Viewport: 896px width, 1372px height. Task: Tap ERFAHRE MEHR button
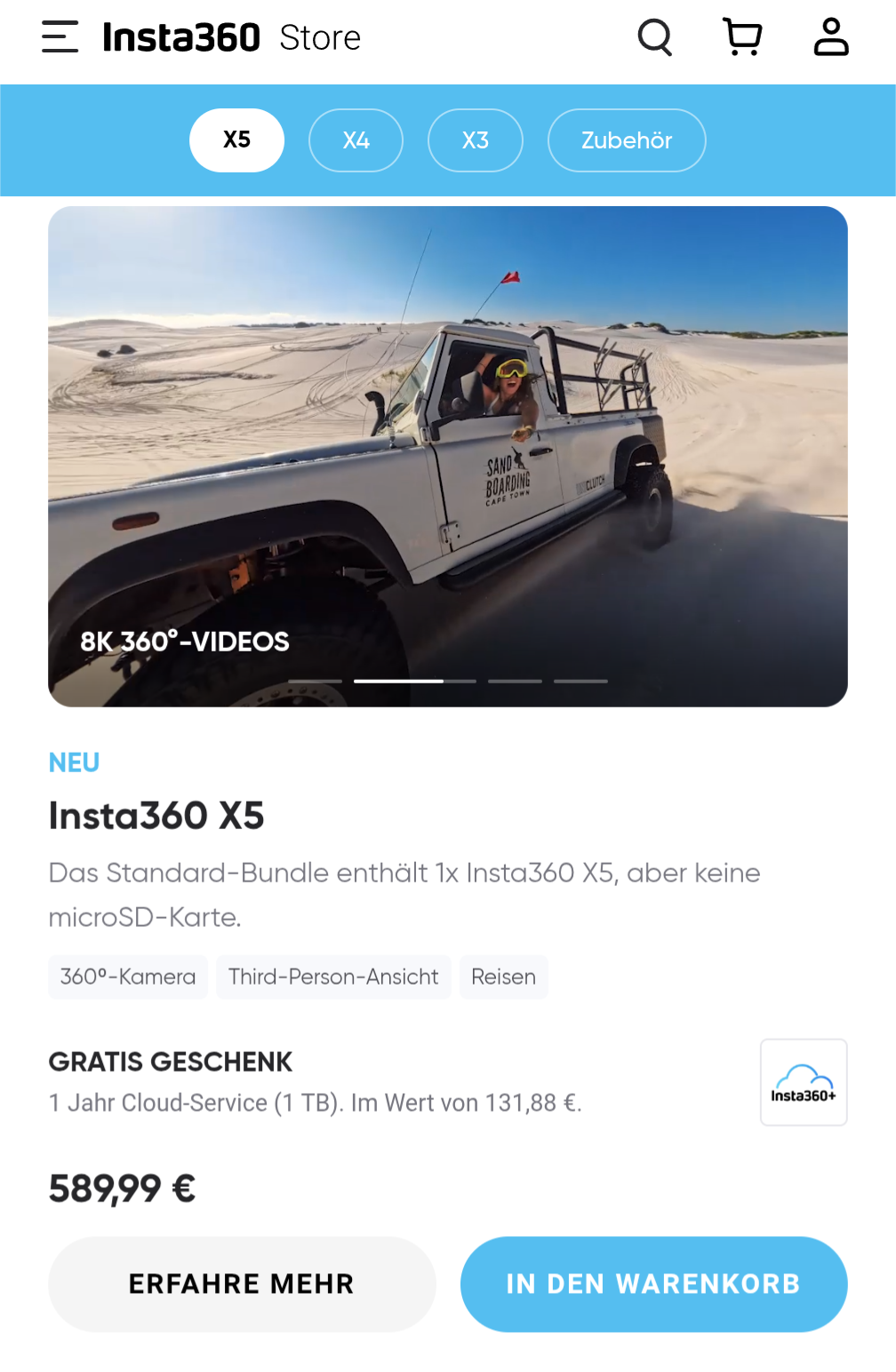point(242,1284)
